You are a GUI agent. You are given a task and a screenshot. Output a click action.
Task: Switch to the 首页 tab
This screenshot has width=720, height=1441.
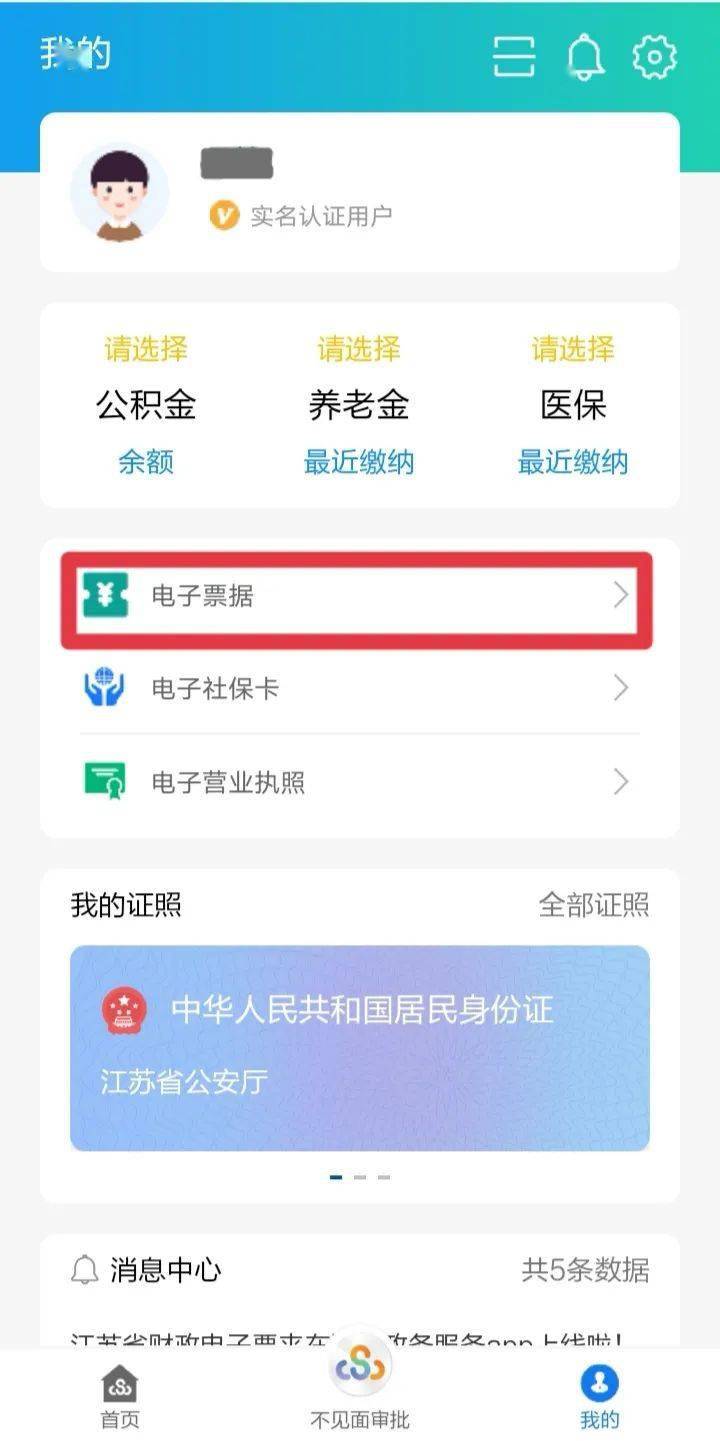pyautogui.click(x=120, y=1398)
